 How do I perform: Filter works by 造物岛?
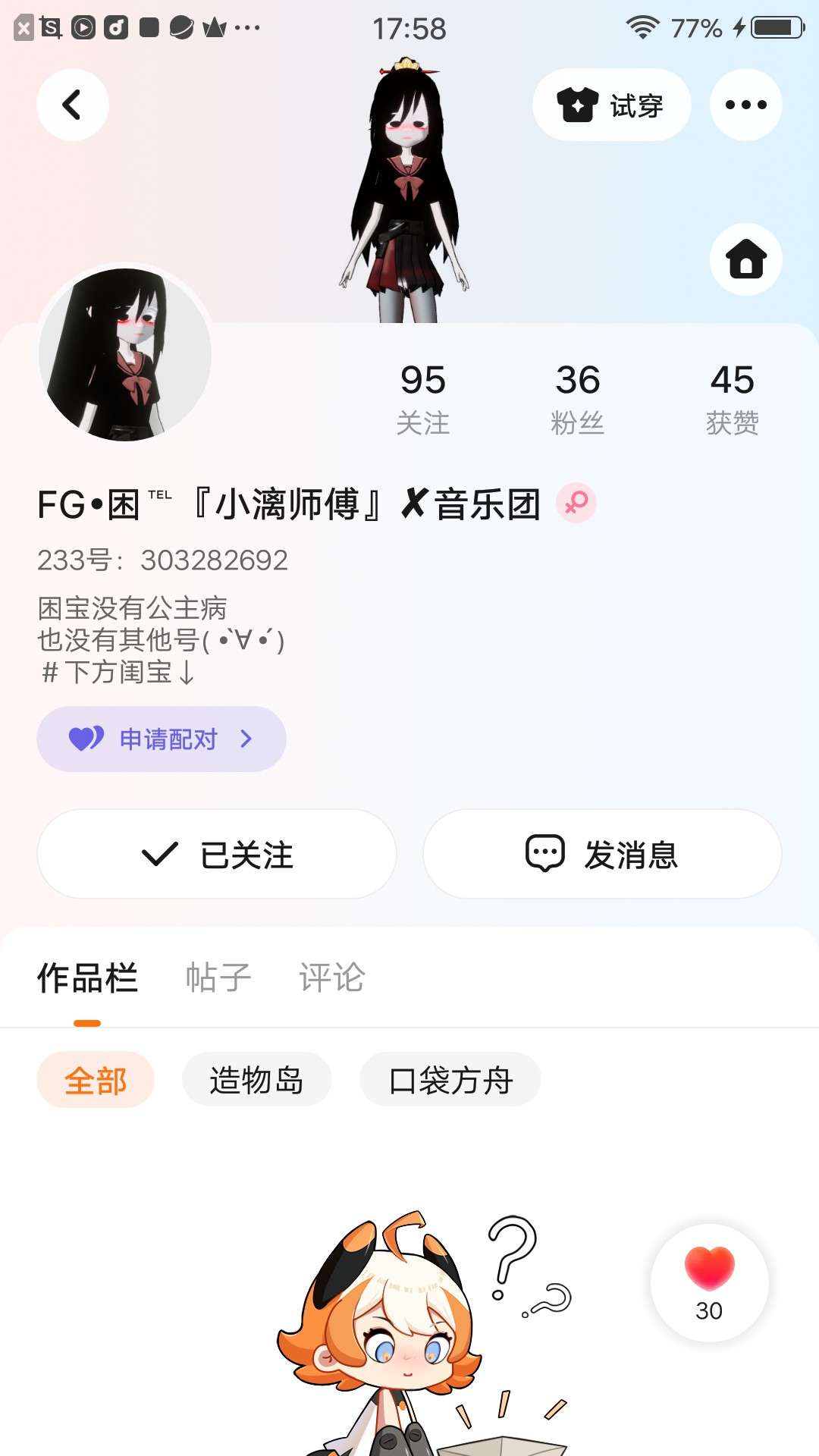256,1080
